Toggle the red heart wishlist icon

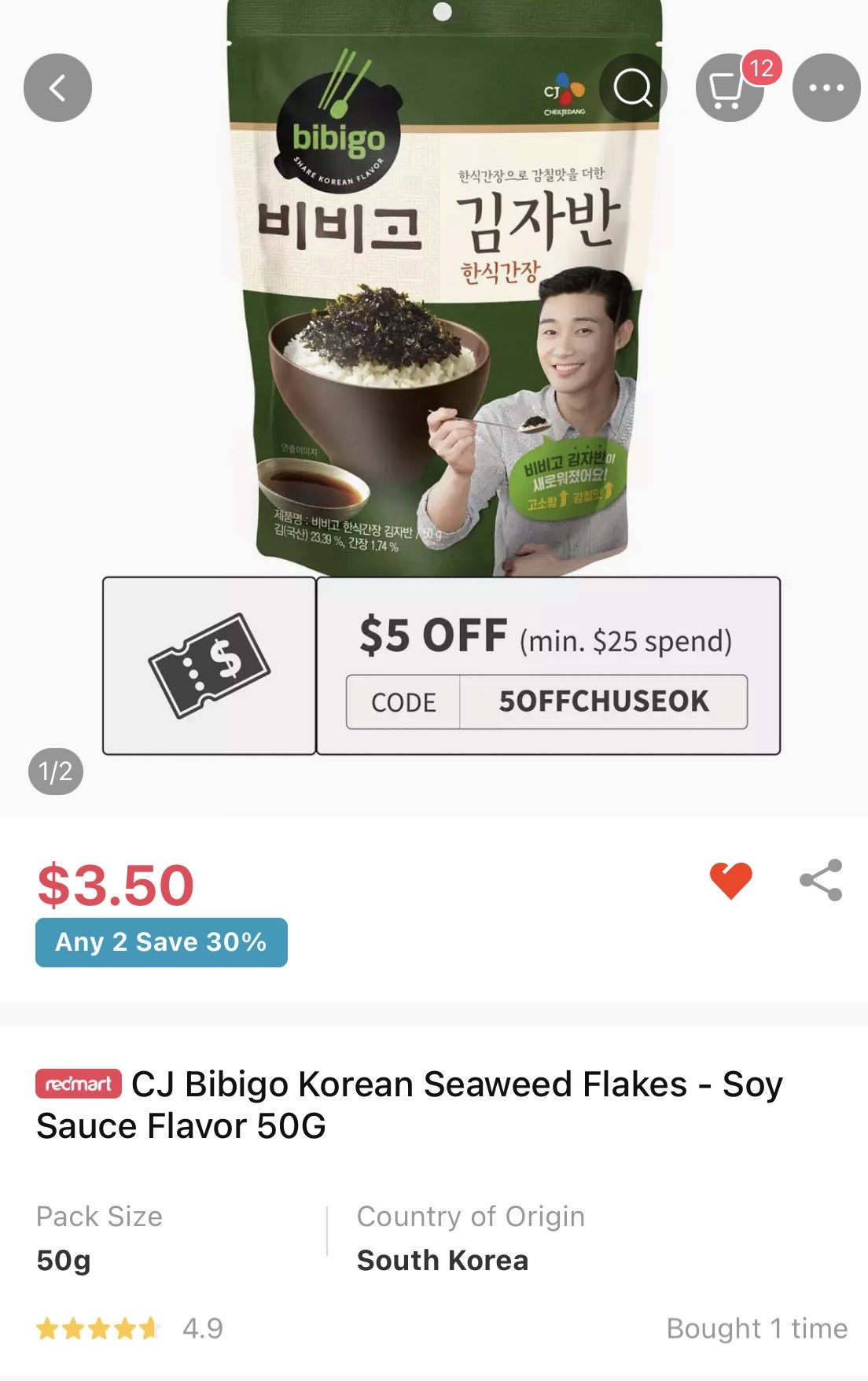730,881
